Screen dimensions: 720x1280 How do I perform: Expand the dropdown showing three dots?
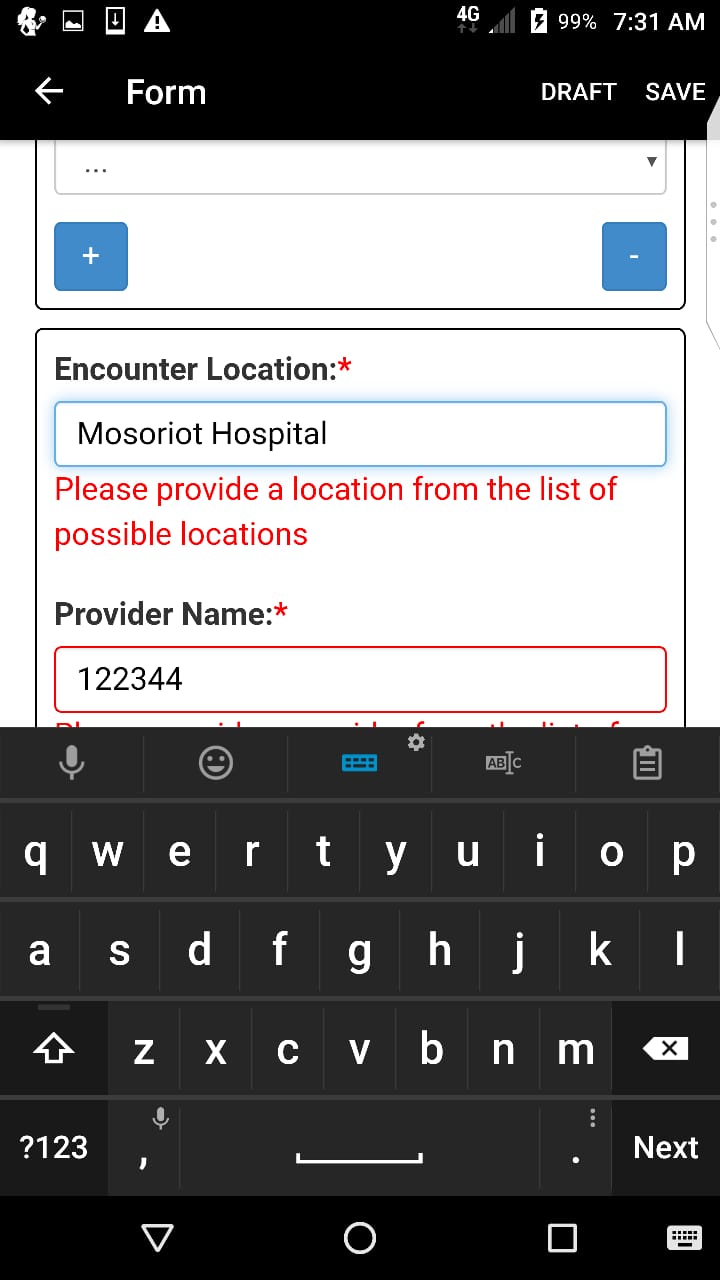[360, 167]
